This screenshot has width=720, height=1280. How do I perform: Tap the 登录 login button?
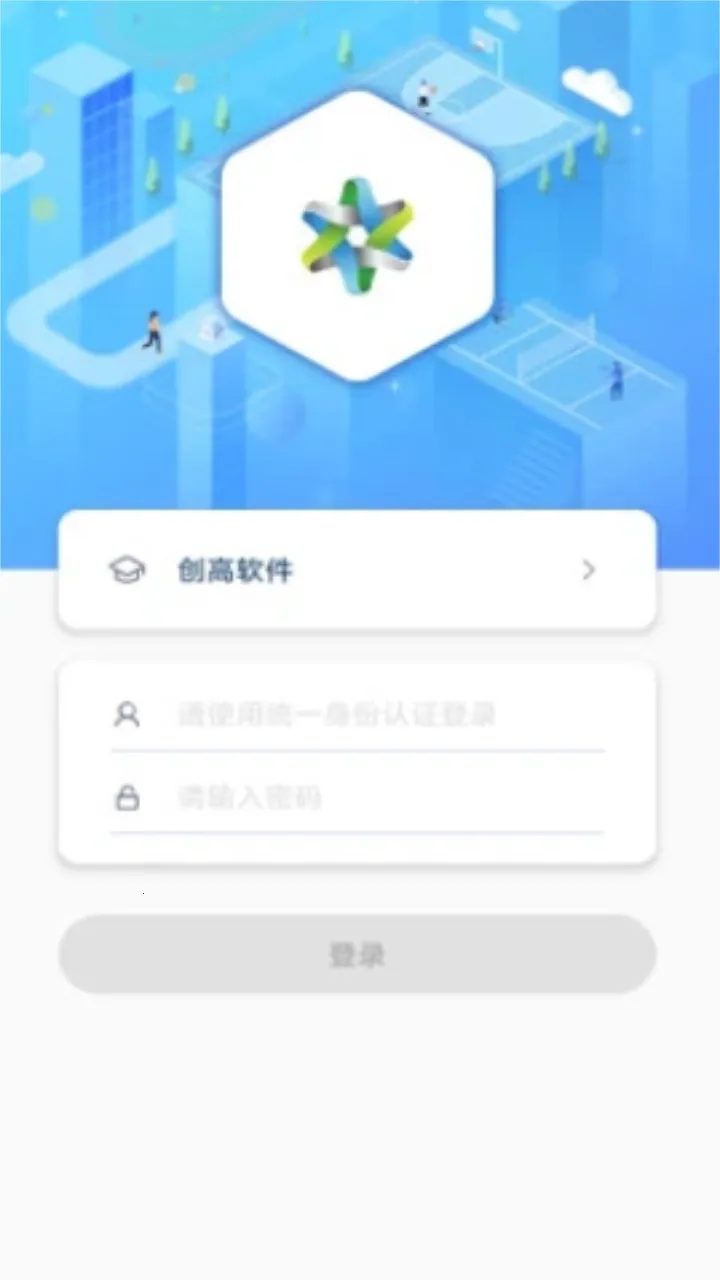[x=357, y=954]
